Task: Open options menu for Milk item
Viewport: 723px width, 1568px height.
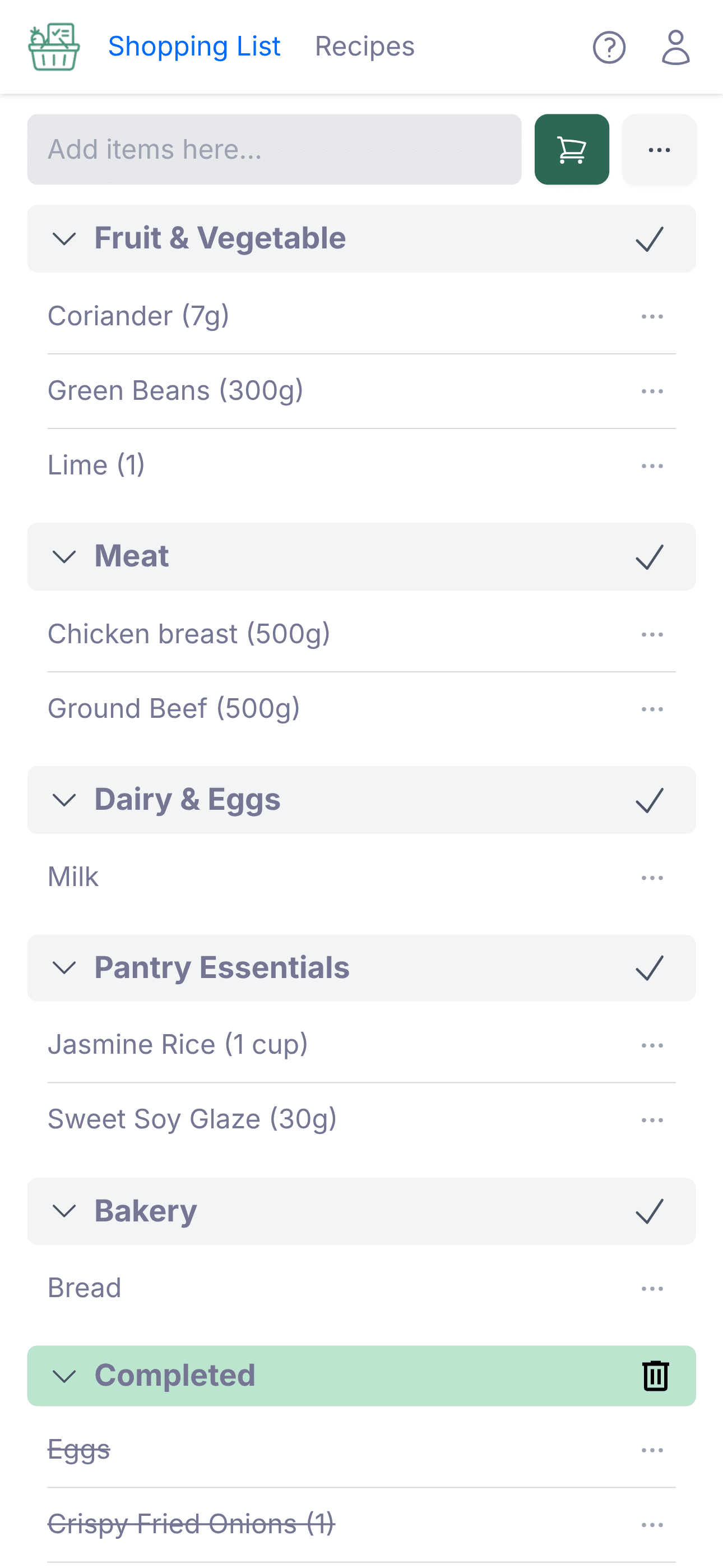Action: pyautogui.click(x=651, y=877)
